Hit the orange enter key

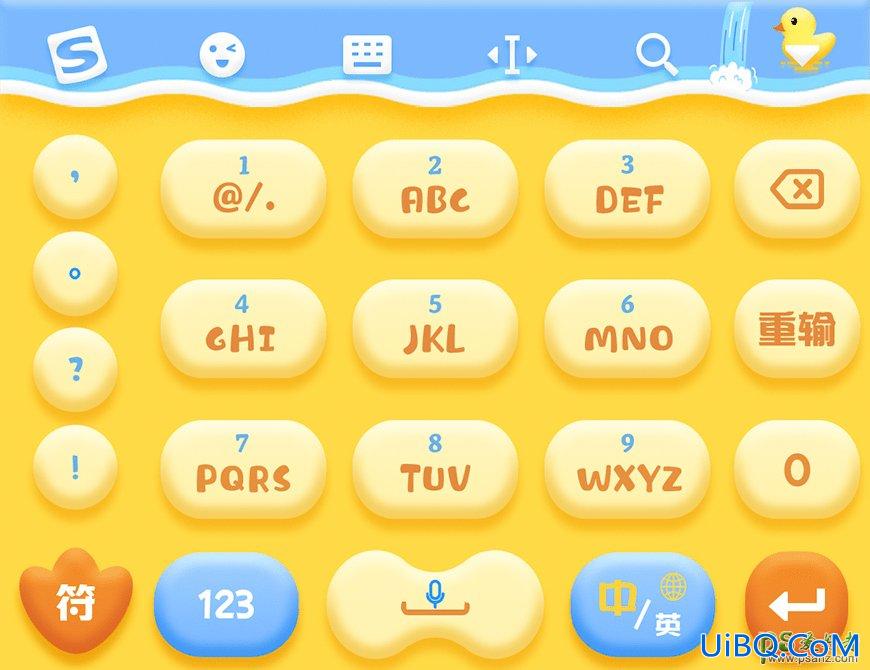point(797,603)
